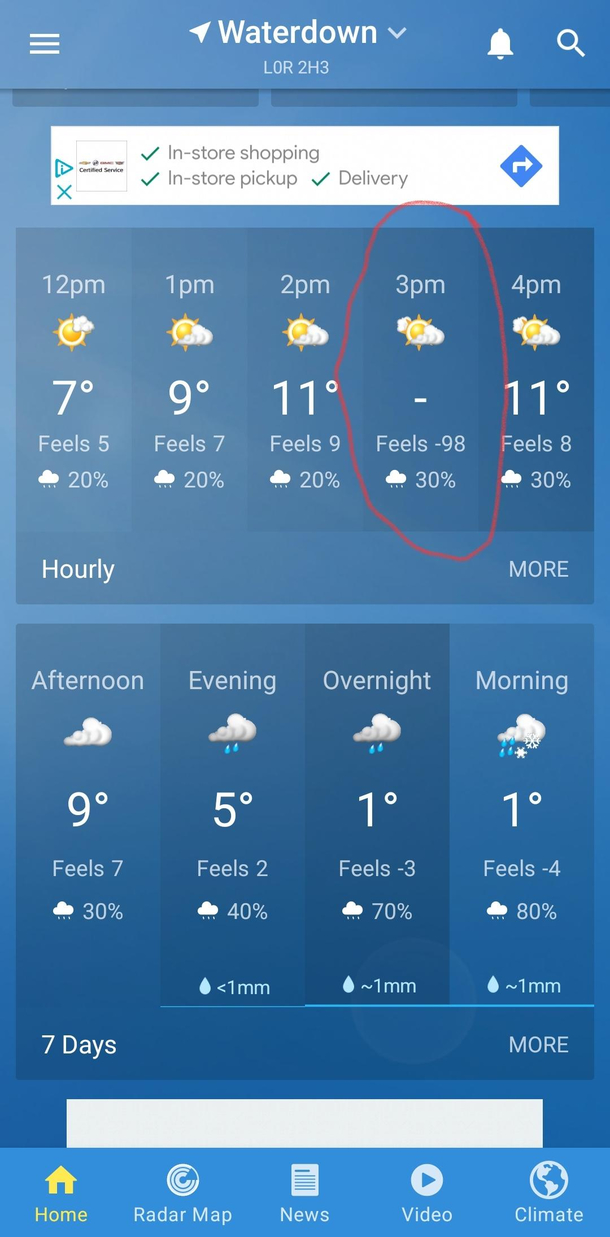Go to the Home tab

tap(61, 1193)
